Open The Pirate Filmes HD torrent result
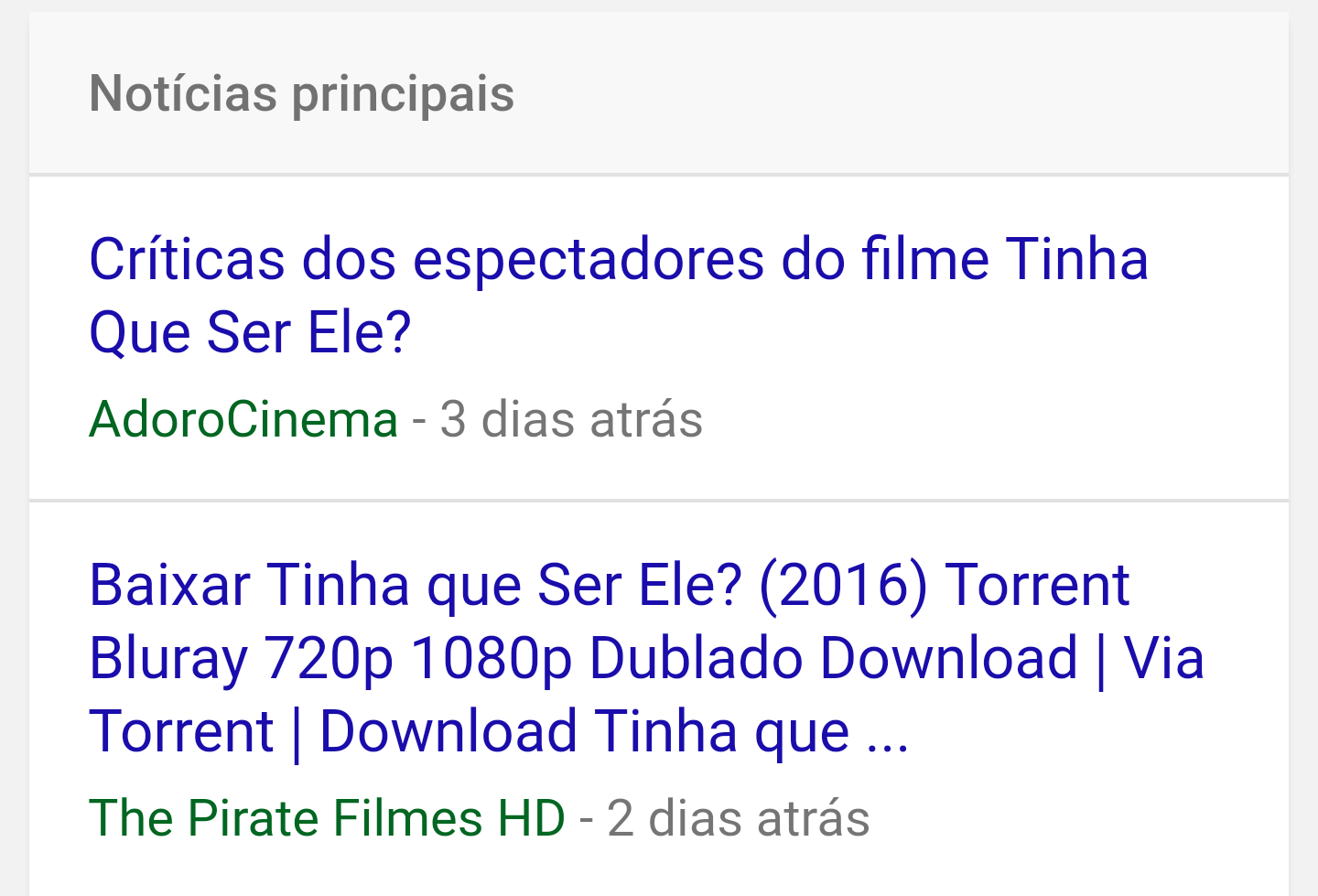 (645, 657)
